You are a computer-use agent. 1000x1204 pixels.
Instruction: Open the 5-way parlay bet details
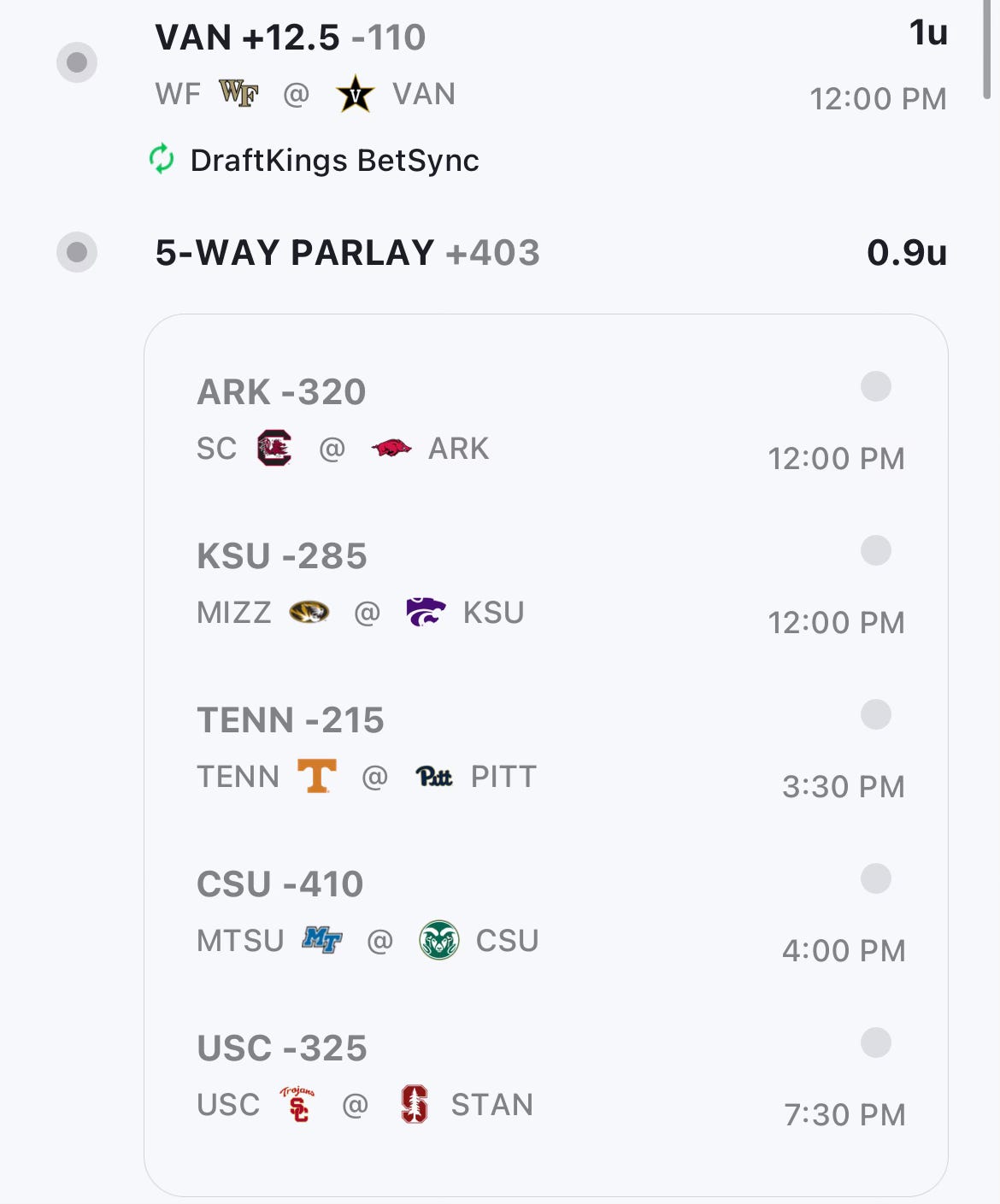tap(347, 253)
